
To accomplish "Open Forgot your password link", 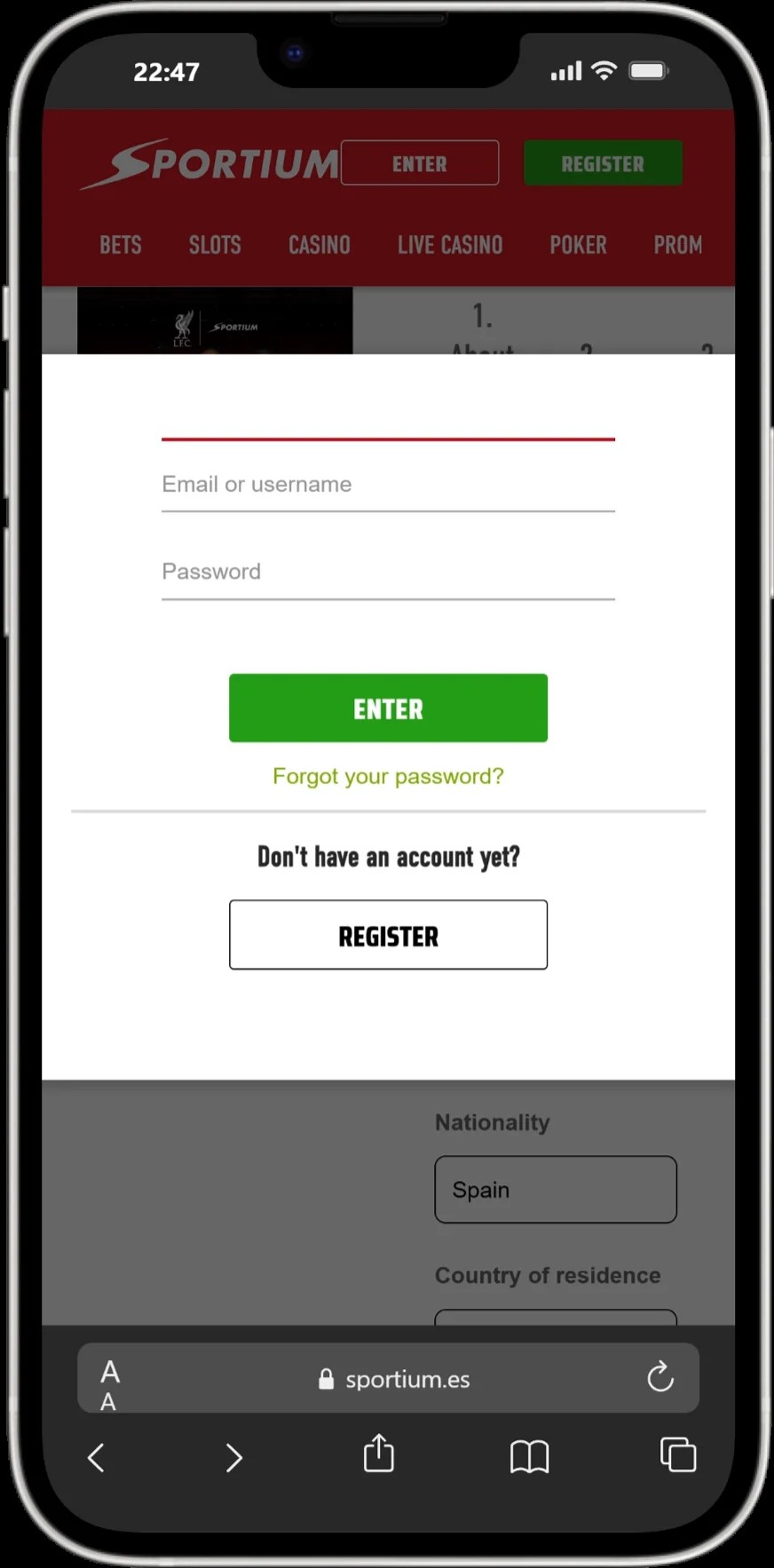I will coord(388,777).
